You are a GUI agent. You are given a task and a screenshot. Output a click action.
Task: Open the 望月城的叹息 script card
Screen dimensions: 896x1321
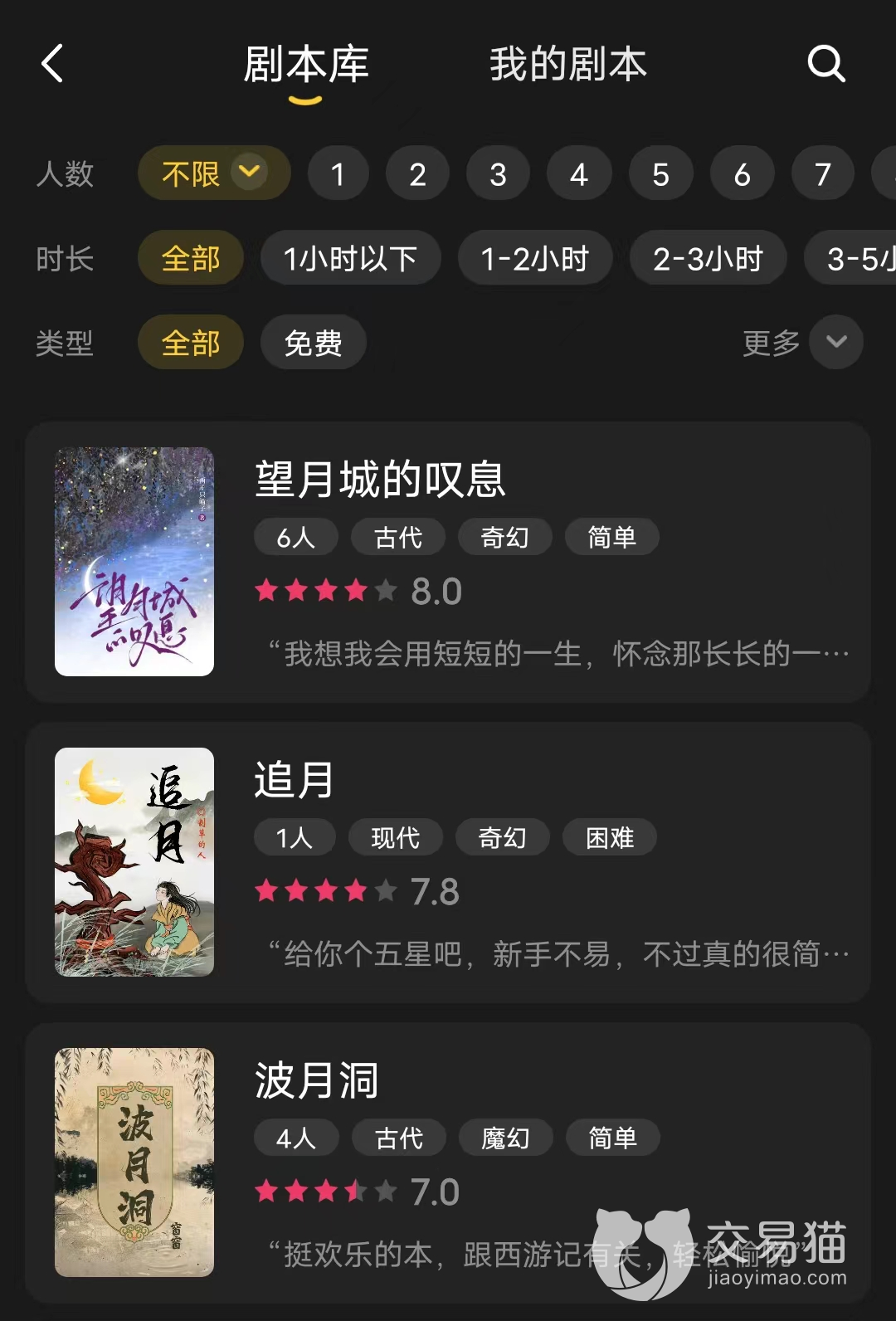tap(448, 562)
